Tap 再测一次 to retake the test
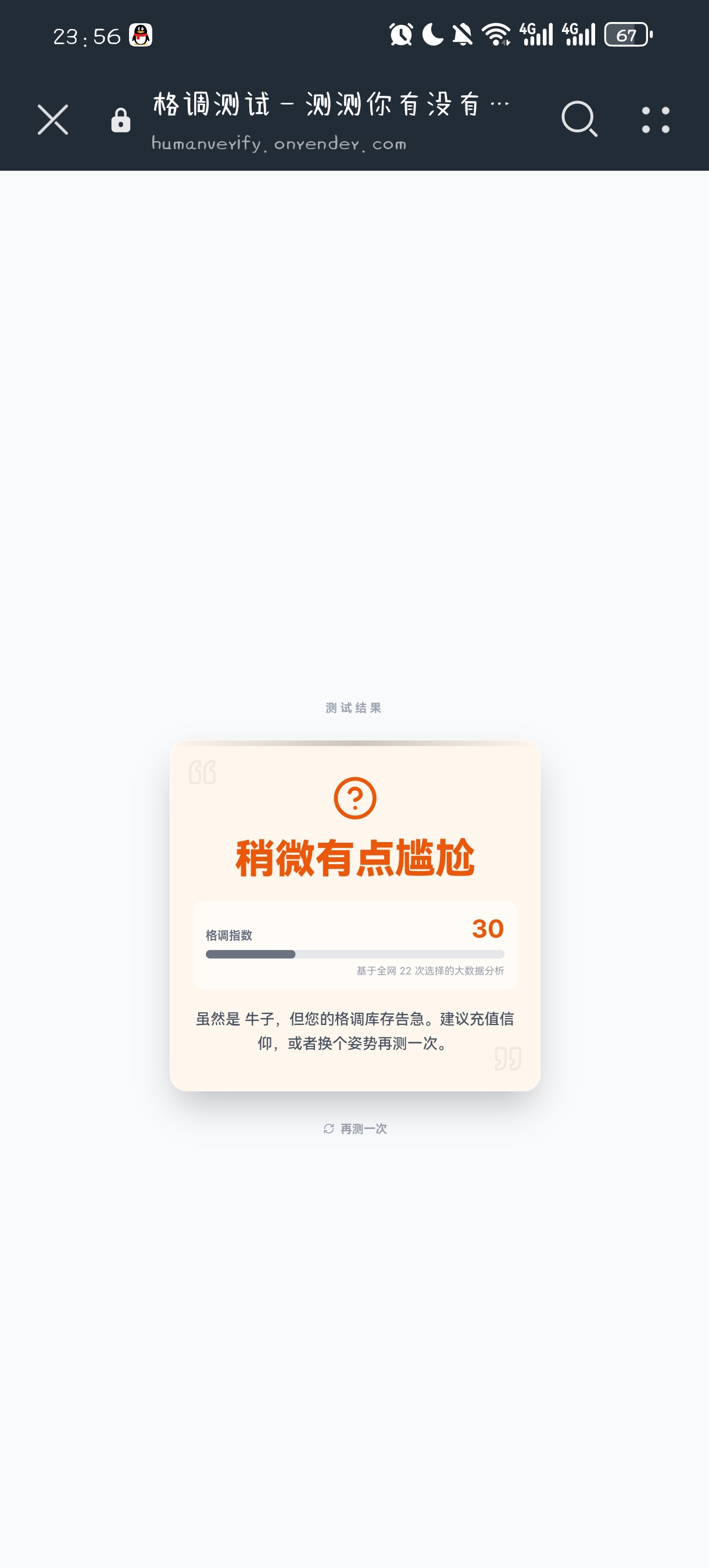709x1568 pixels. coord(355,1129)
